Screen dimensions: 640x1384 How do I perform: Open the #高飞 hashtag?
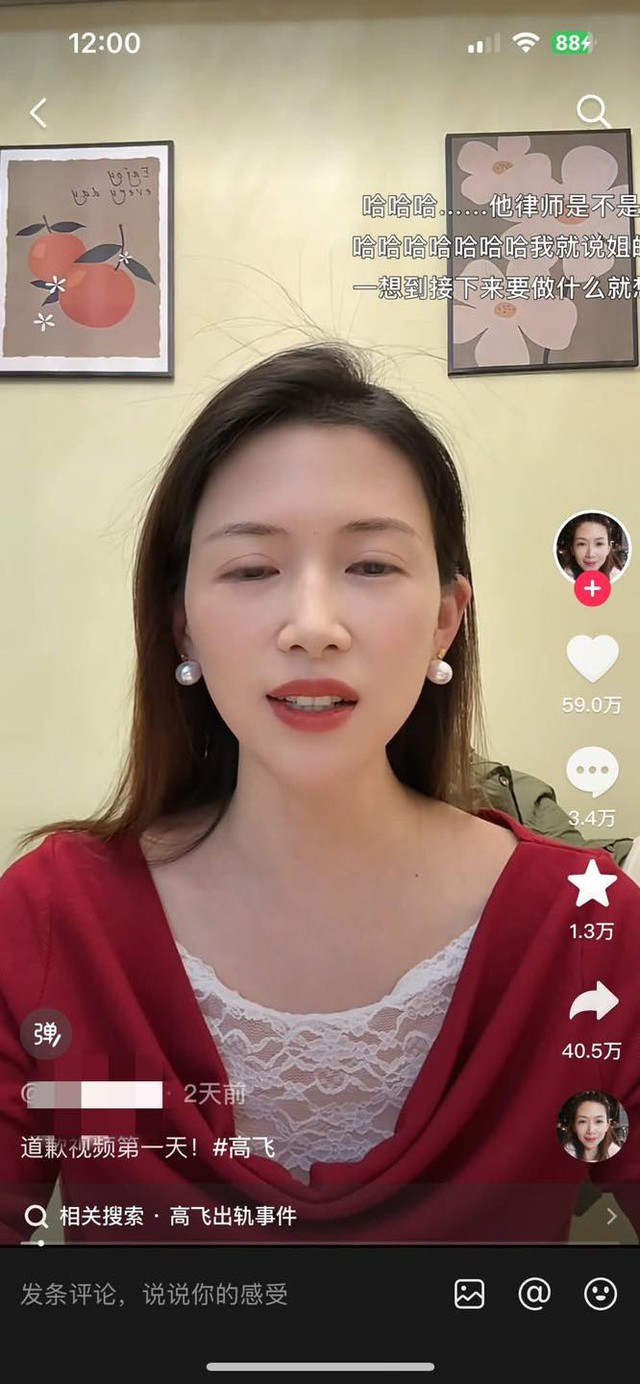244,1147
